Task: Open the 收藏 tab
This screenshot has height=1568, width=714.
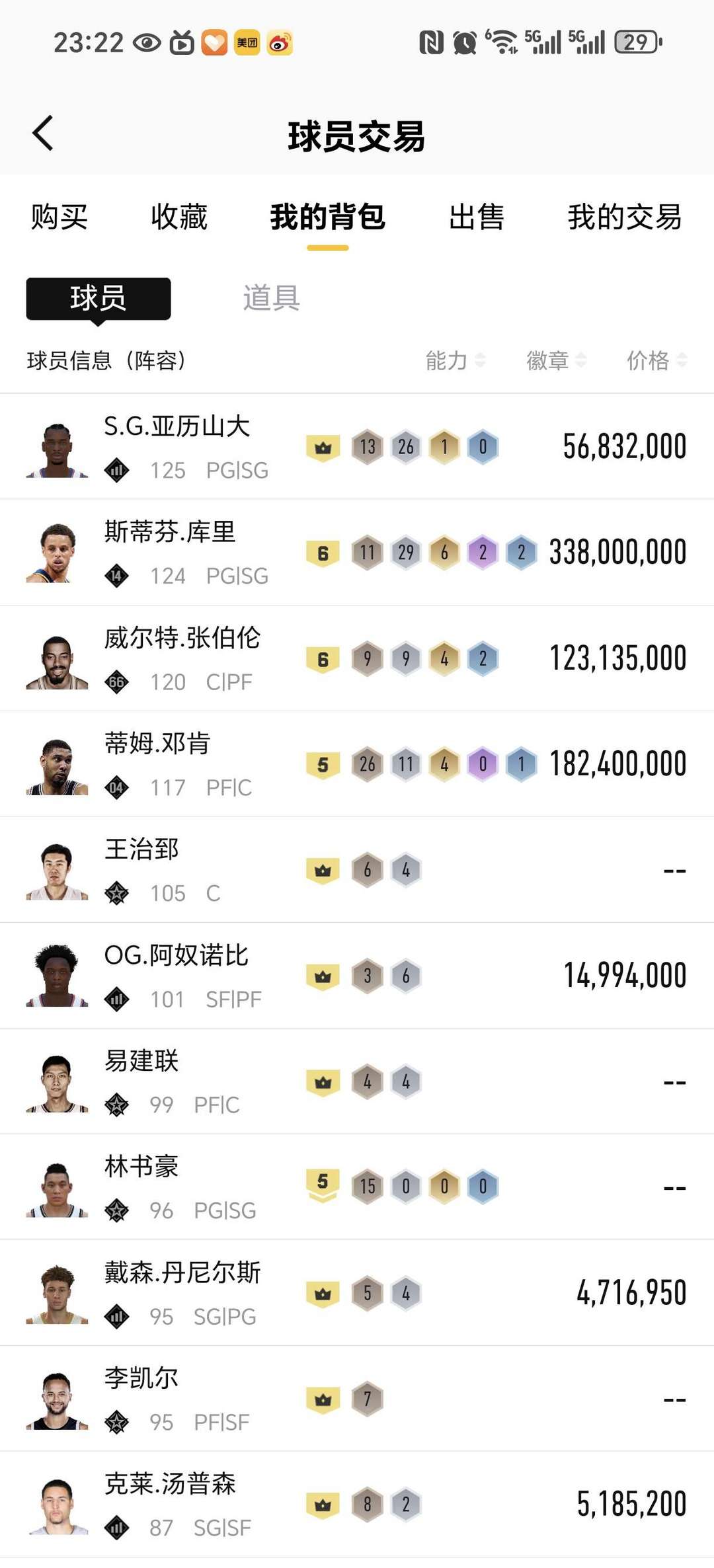Action: (178, 217)
